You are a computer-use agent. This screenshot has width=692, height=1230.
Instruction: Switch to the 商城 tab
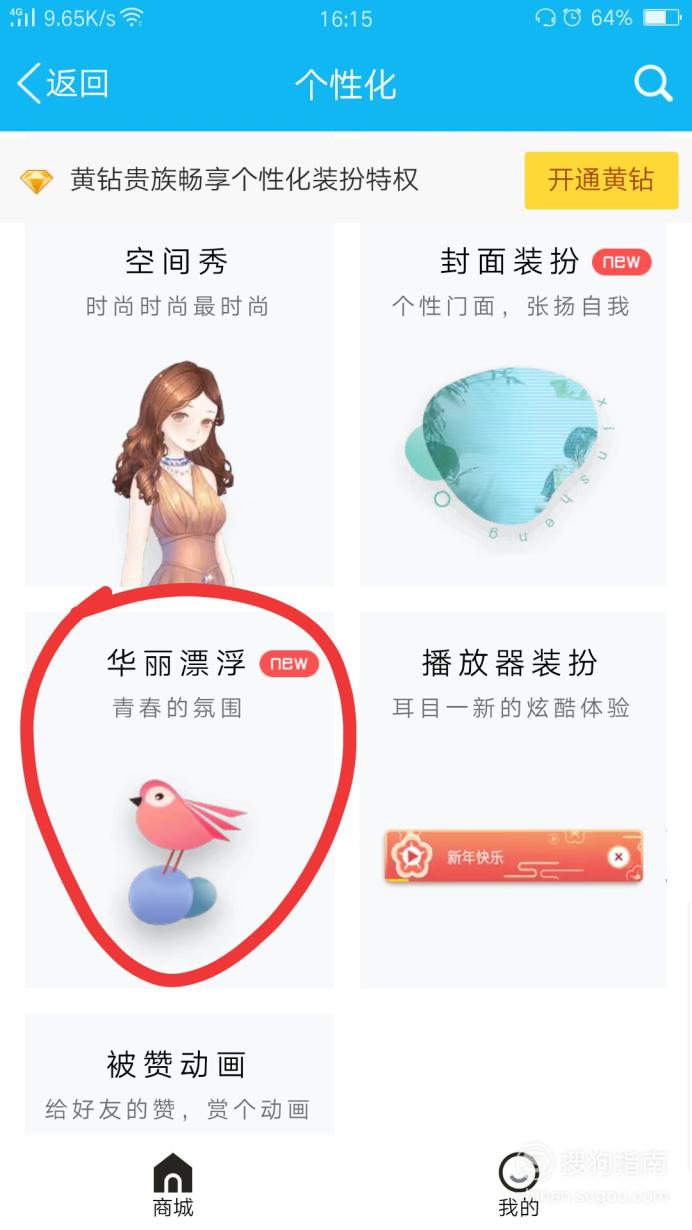point(173,1185)
